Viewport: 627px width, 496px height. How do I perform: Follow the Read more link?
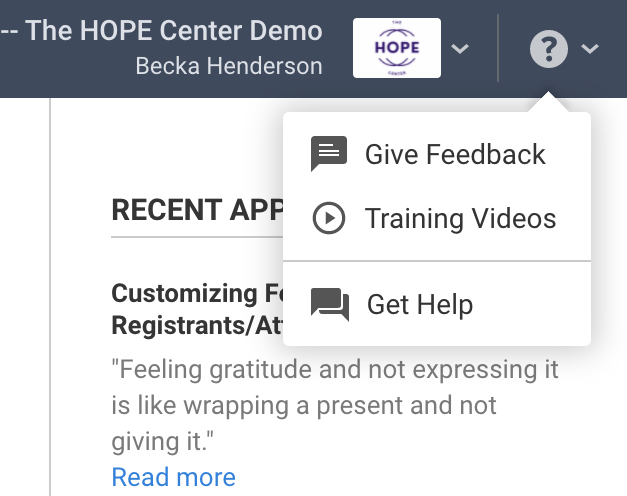coord(173,477)
